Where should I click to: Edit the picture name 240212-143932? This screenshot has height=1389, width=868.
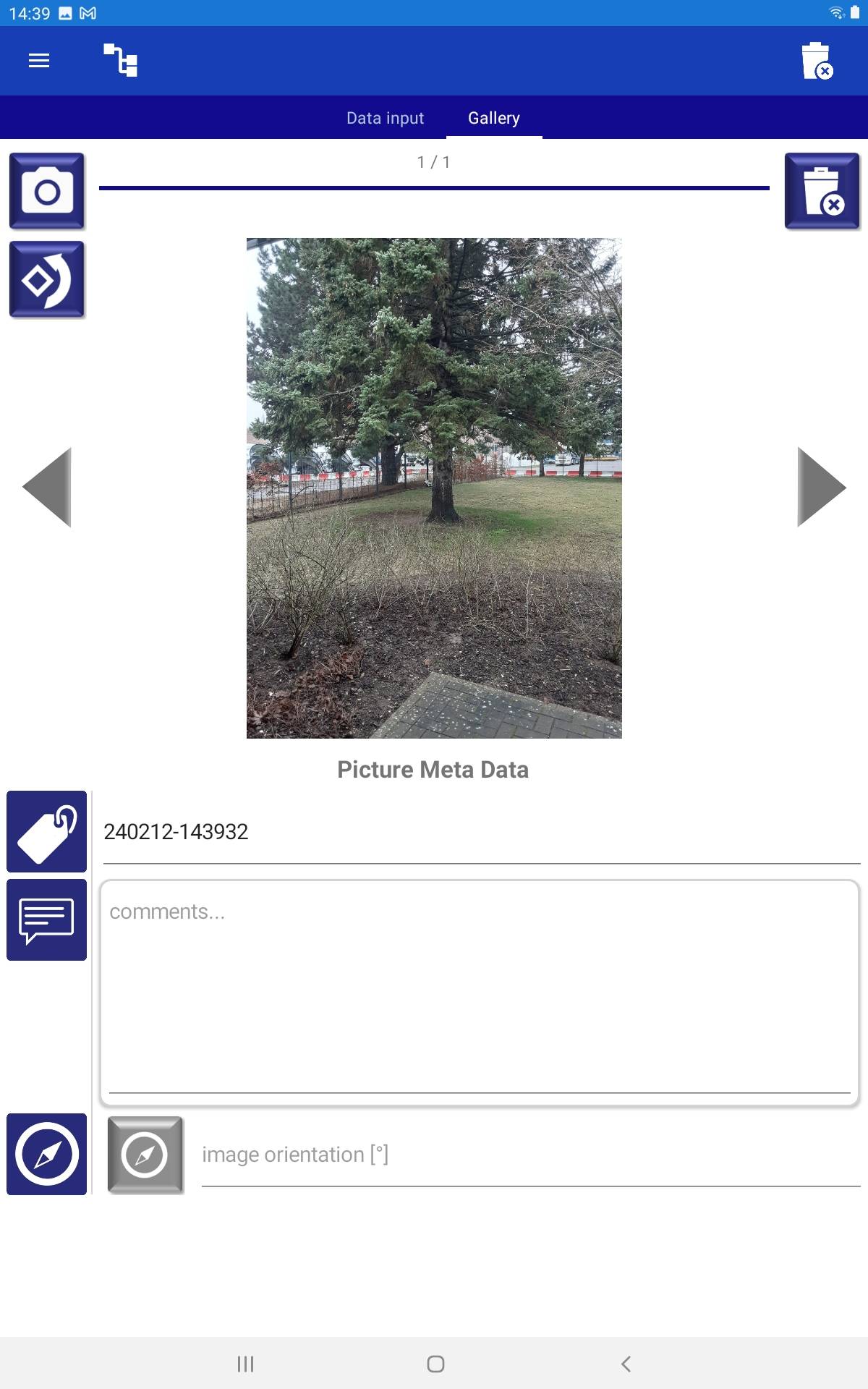[x=482, y=832]
